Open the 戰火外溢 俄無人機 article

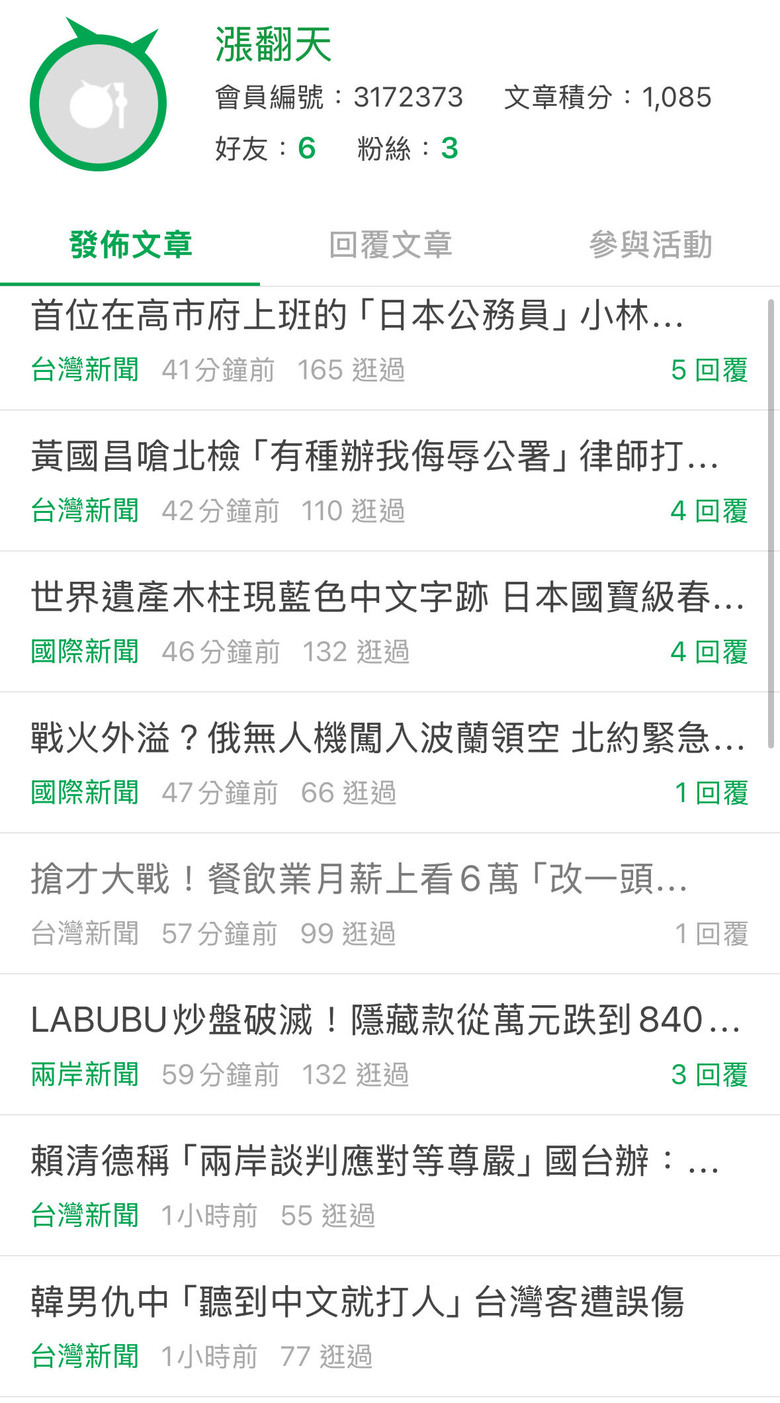(390, 763)
